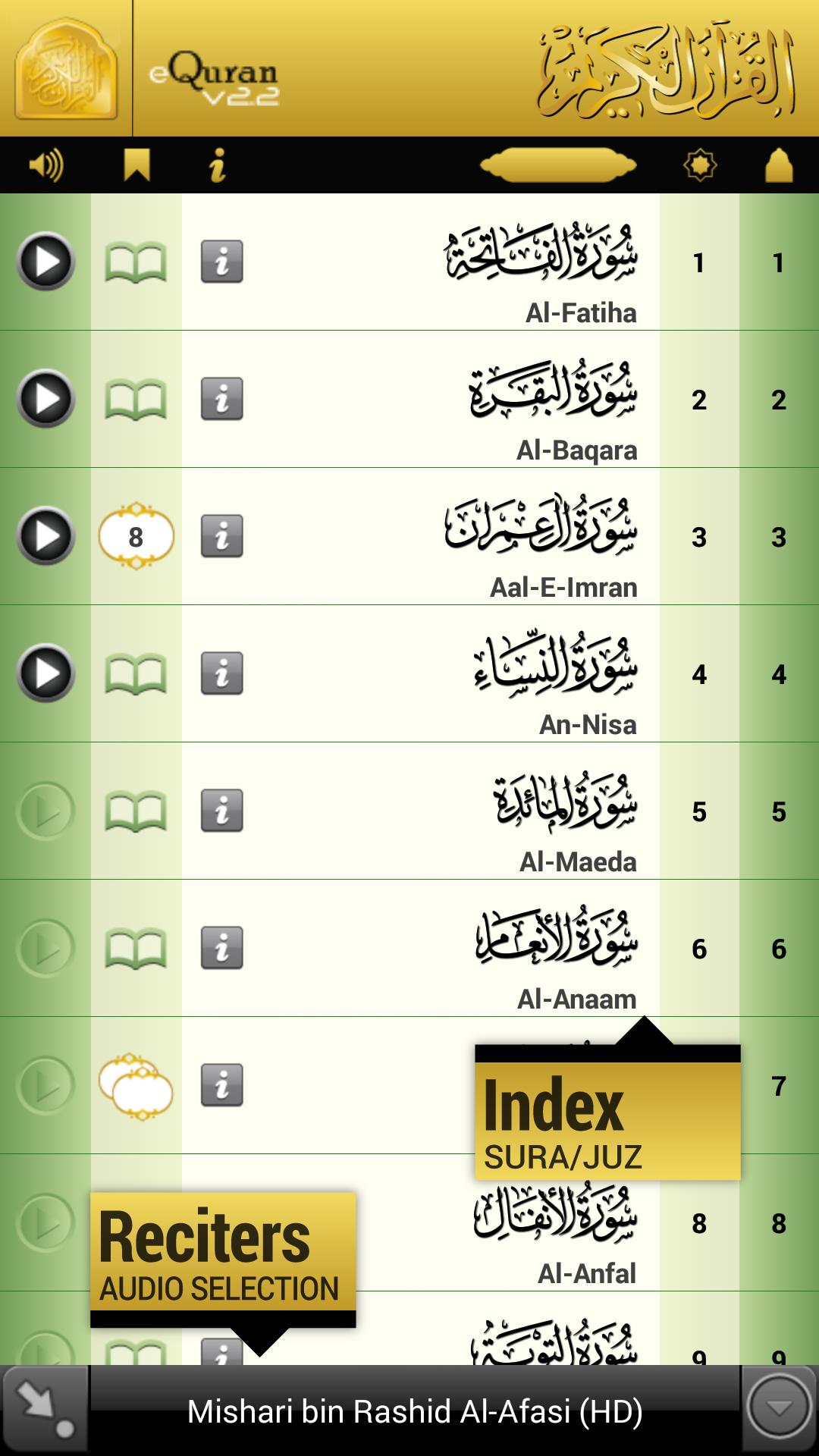The width and height of the screenshot is (819, 1456).
Task: Play the Al-Fatiha recitation
Action: click(x=45, y=260)
